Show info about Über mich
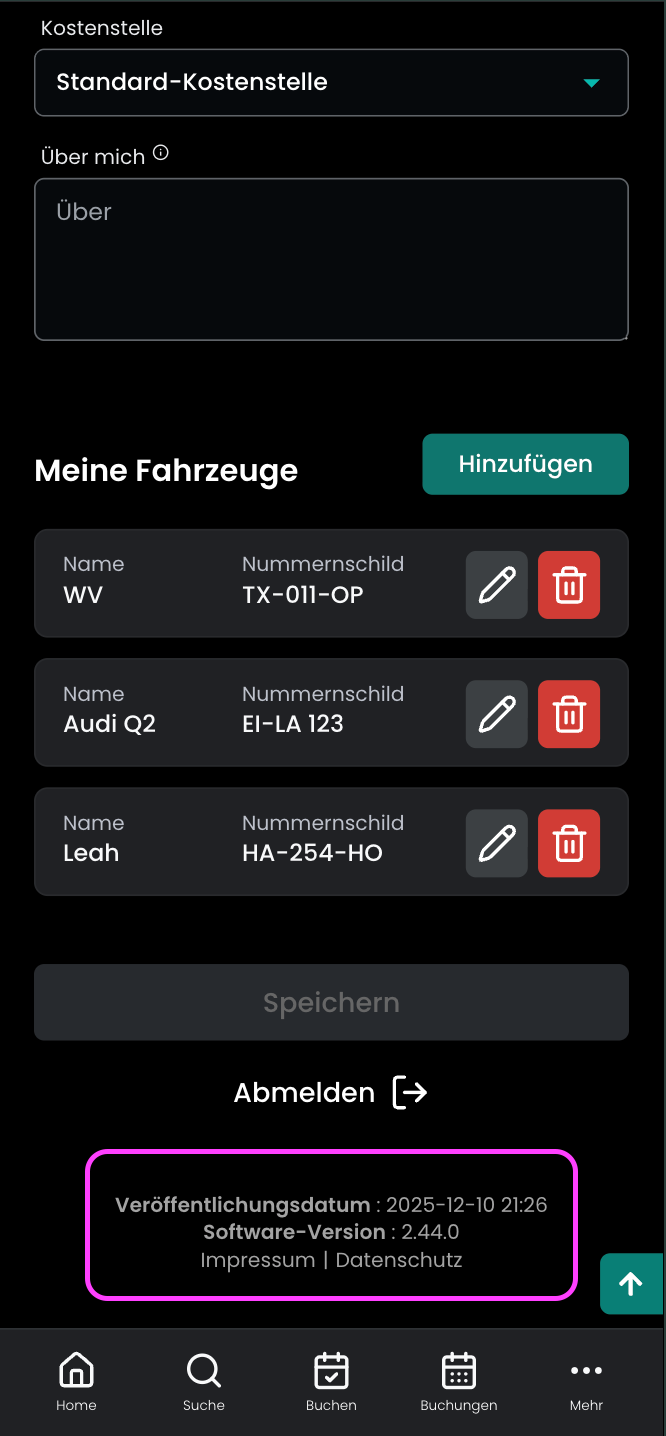 pos(161,154)
